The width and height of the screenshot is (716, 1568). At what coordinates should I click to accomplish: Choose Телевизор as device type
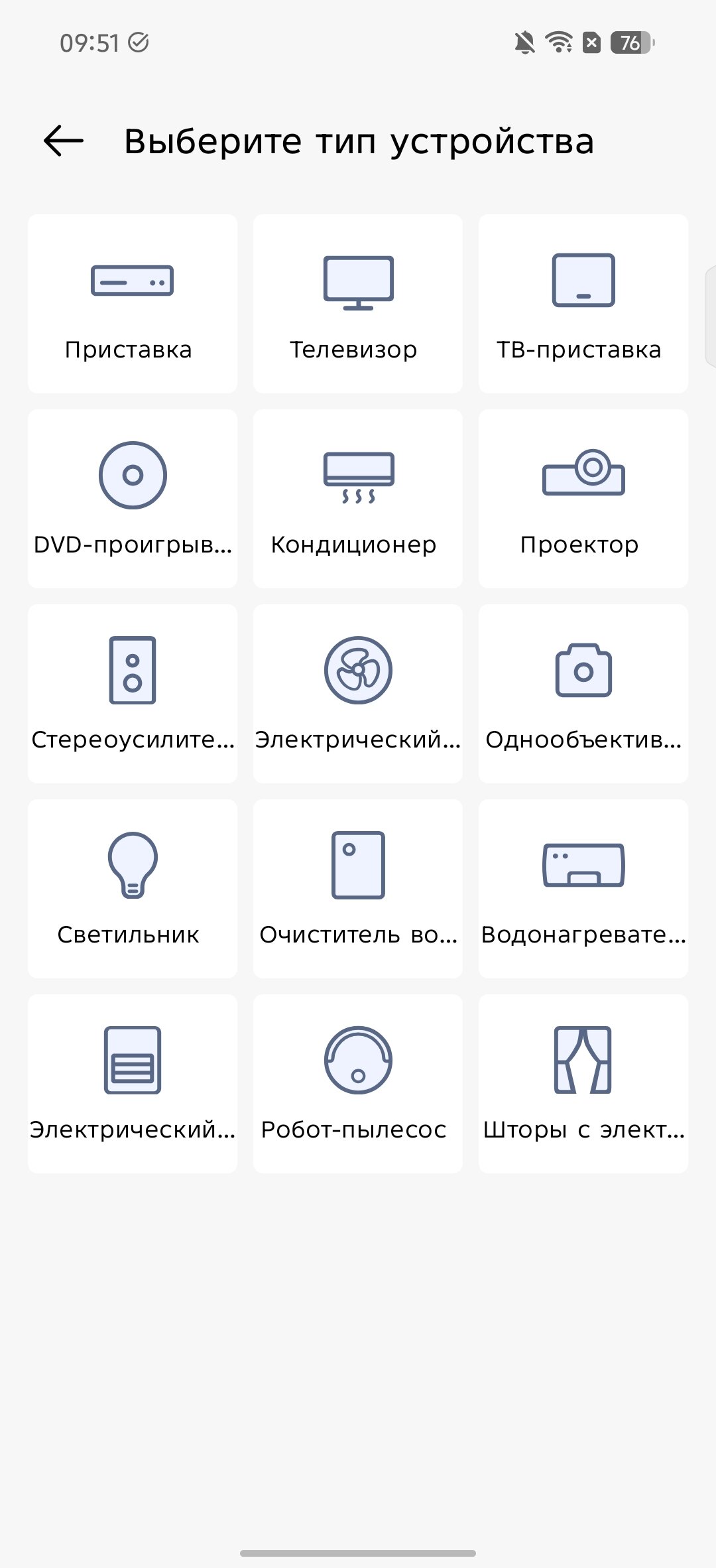point(358,304)
